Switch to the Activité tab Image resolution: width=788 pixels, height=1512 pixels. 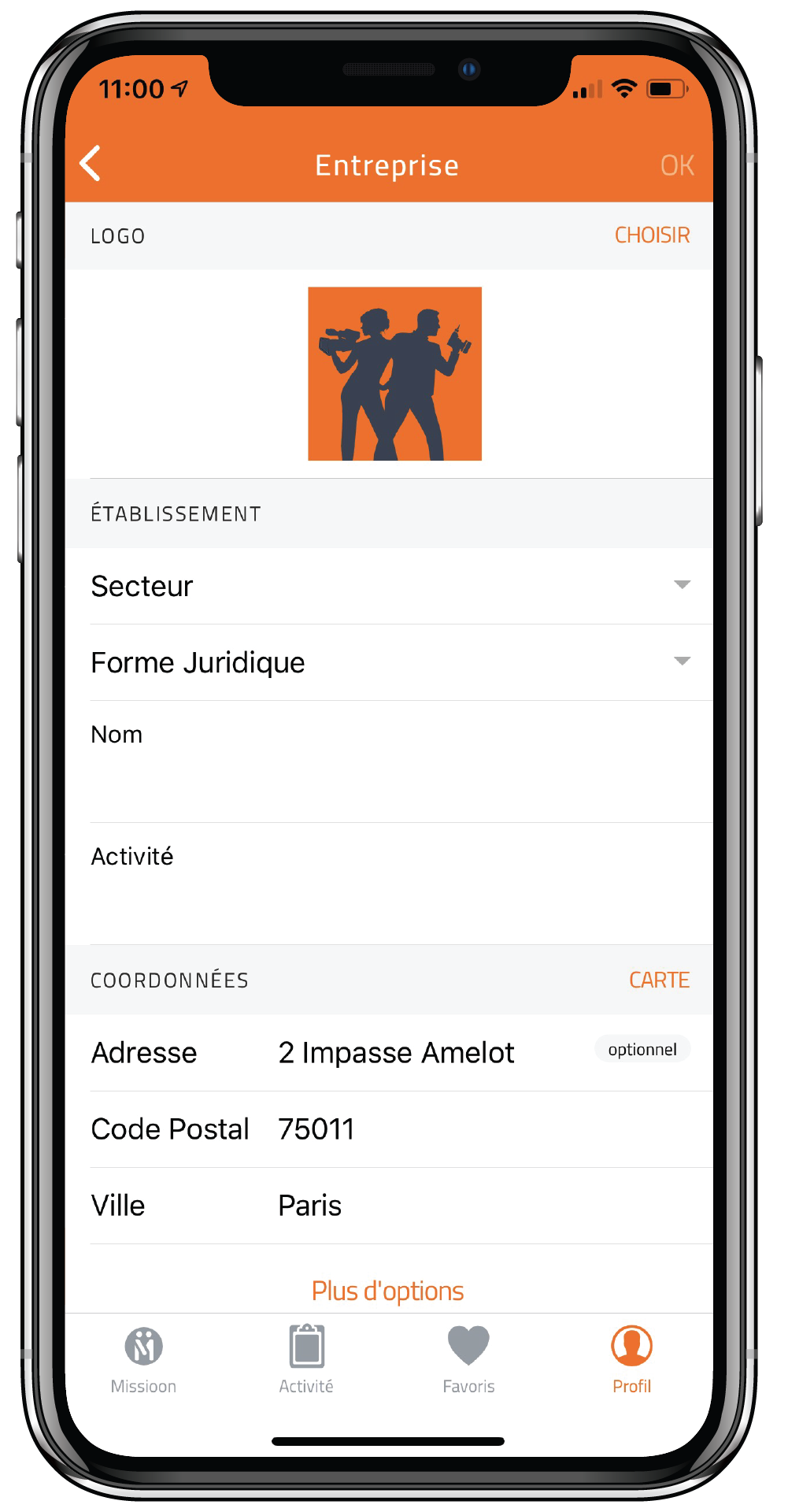[306, 1359]
